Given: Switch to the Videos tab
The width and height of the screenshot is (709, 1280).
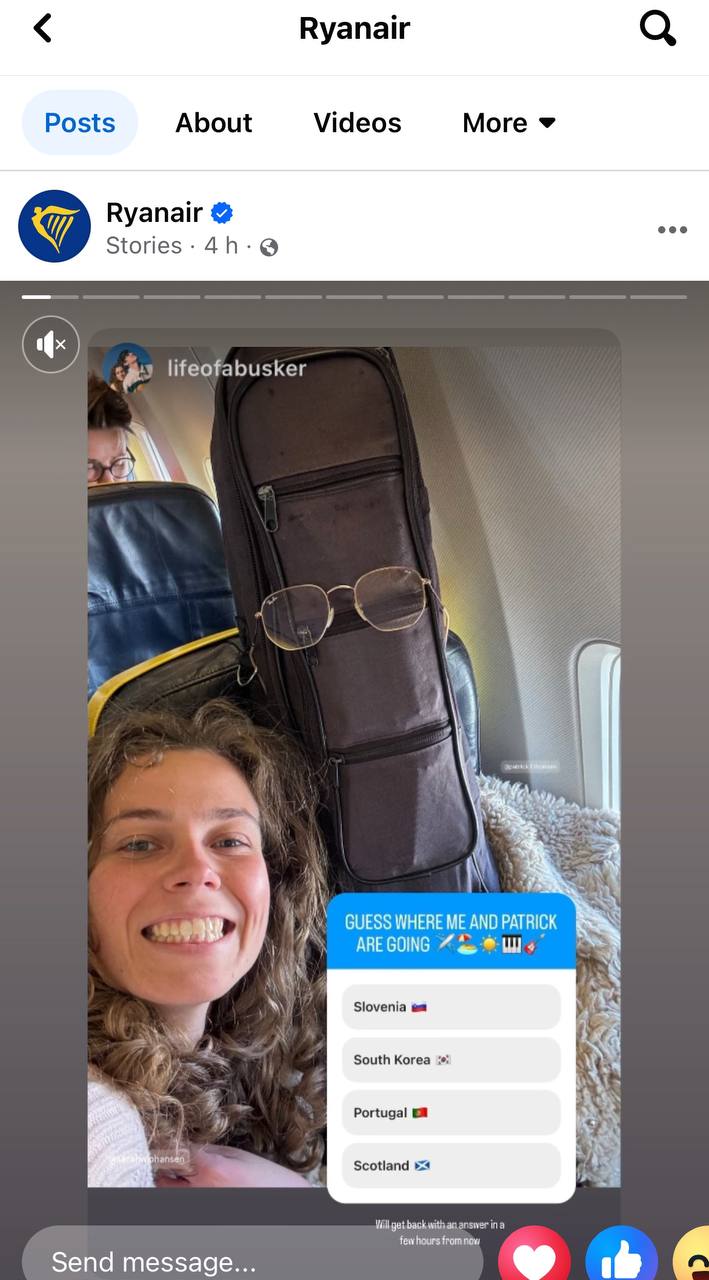Looking at the screenshot, I should coord(357,123).
